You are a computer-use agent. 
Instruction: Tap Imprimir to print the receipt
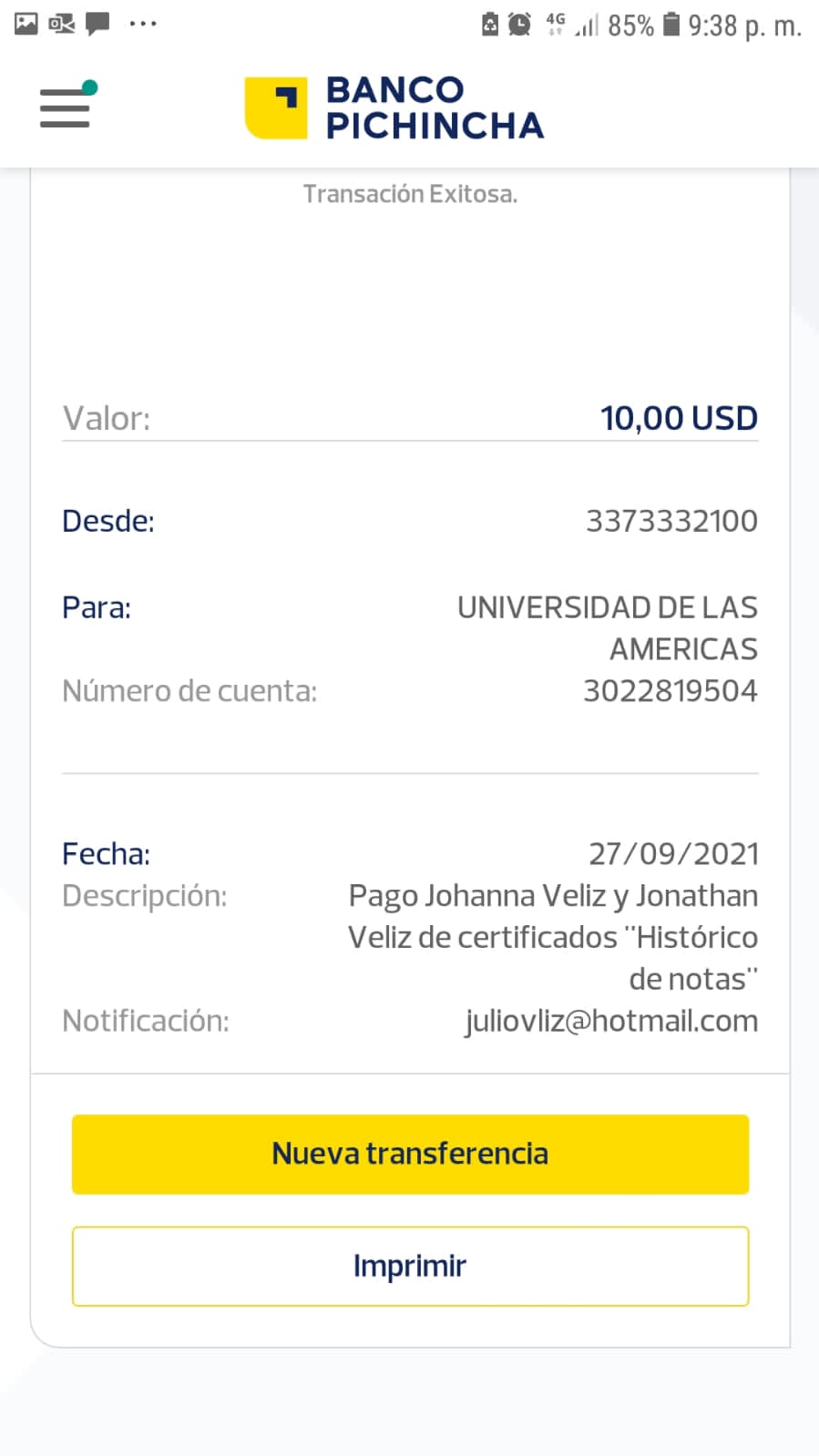[x=410, y=1266]
